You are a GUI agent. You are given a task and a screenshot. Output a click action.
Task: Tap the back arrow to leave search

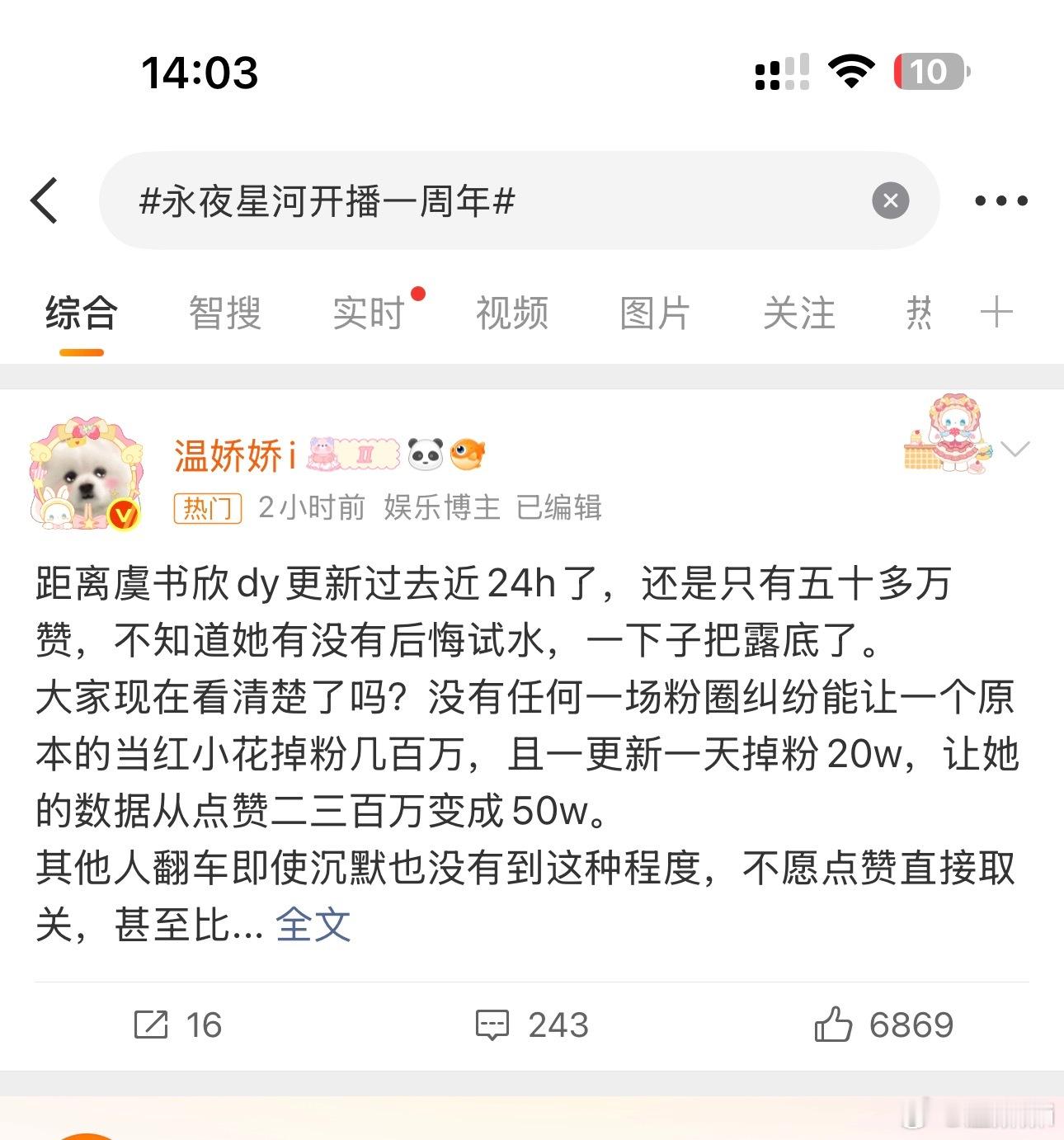[x=45, y=200]
